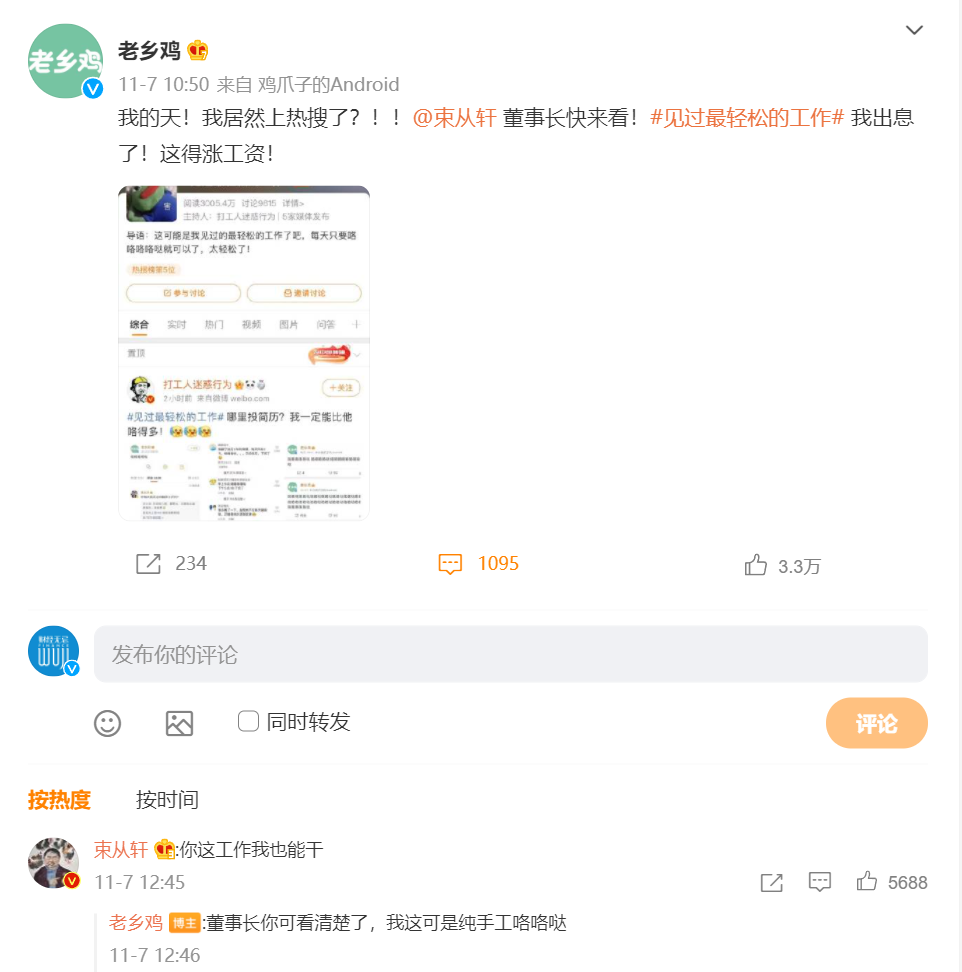Focus the 发布你的评论 comment field
Viewport: 962px width, 972px height.
pyautogui.click(x=510, y=655)
